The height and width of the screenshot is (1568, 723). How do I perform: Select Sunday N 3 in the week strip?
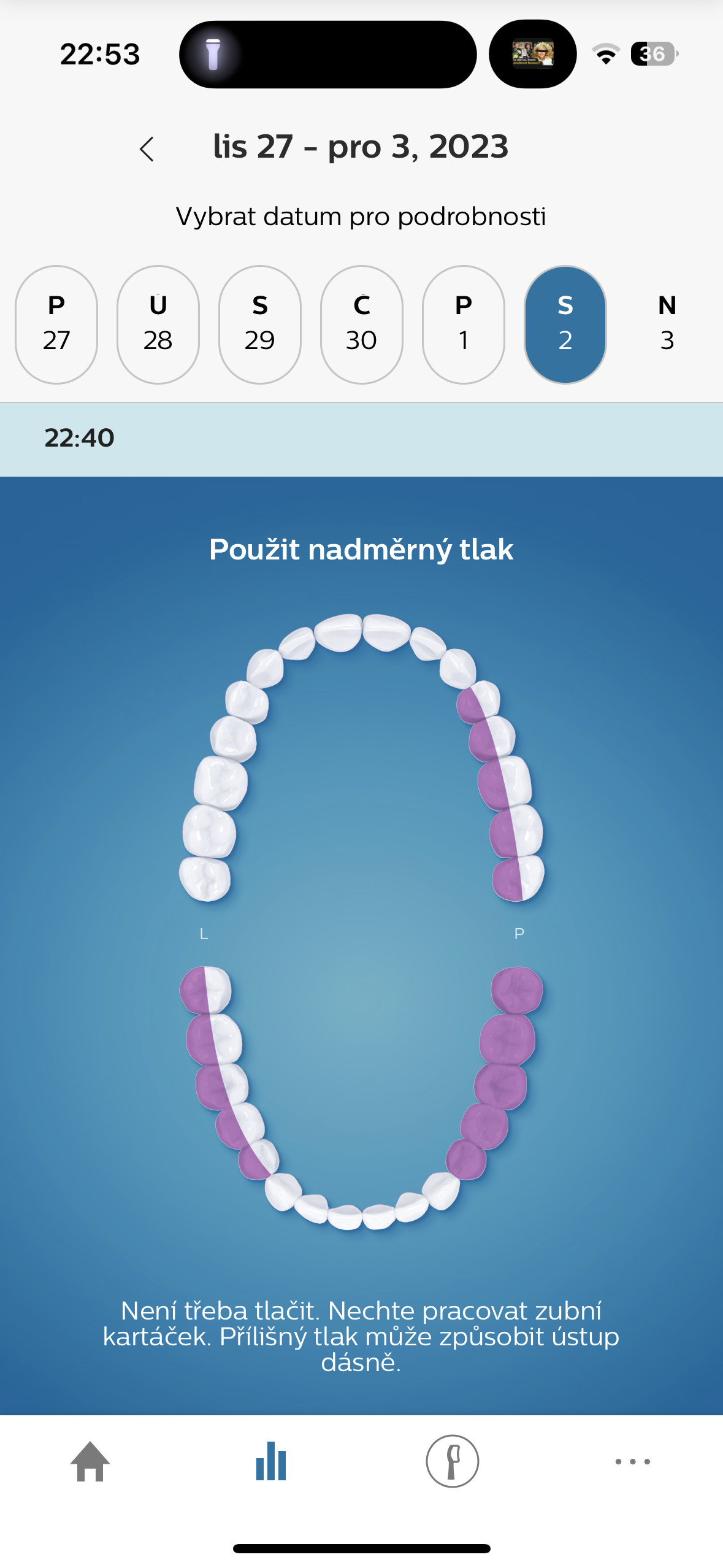(x=667, y=325)
